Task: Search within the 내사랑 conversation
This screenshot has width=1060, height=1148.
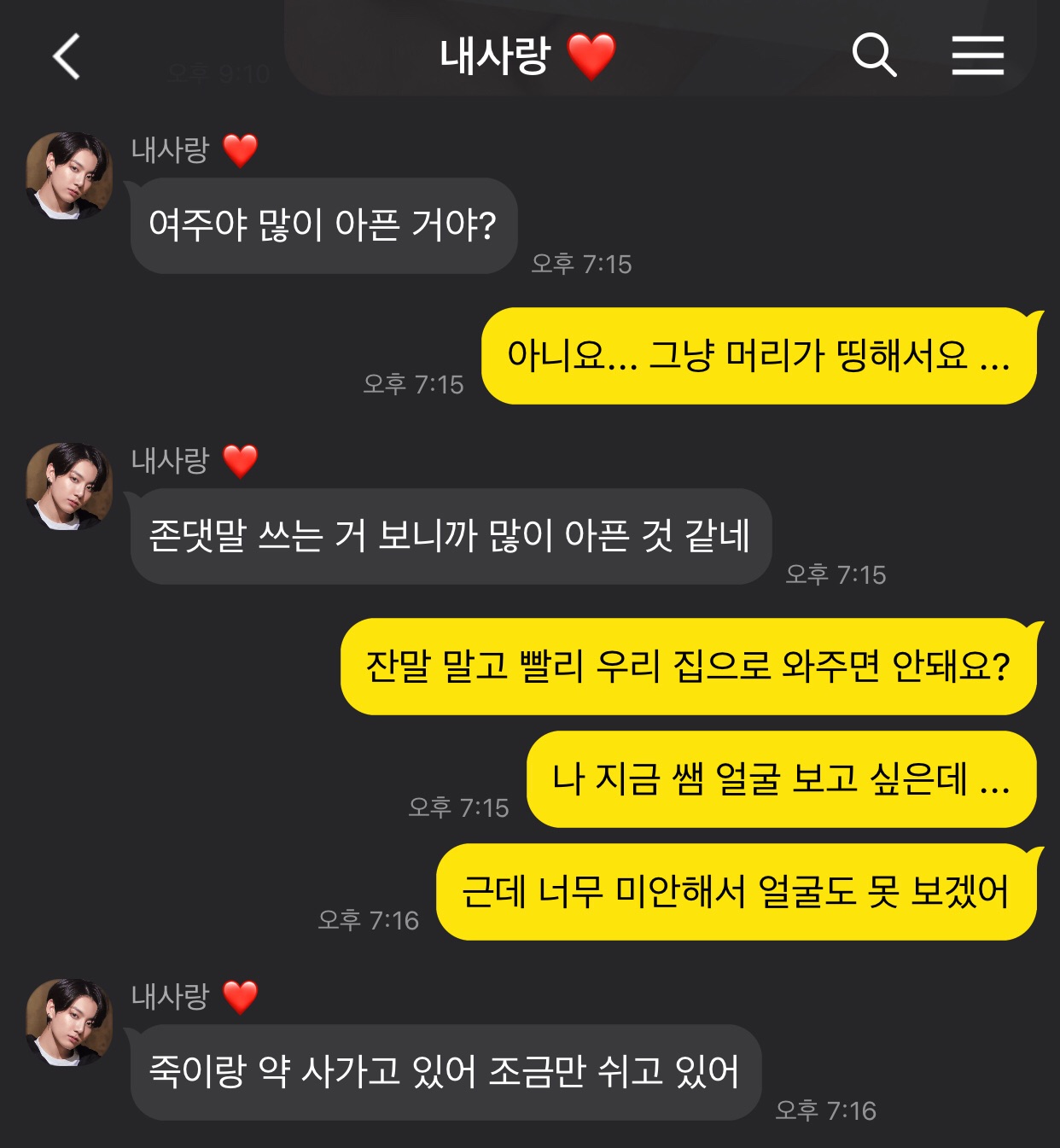Action: point(874,56)
